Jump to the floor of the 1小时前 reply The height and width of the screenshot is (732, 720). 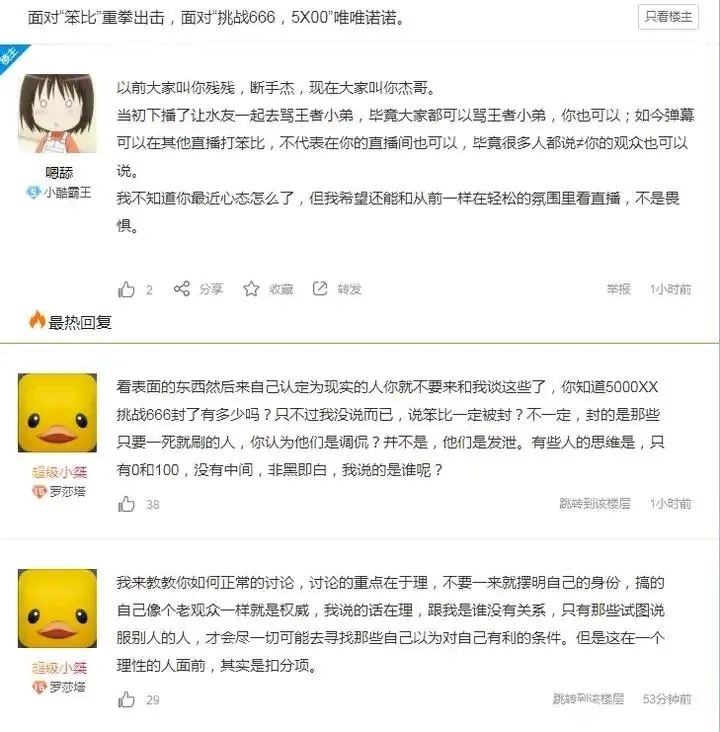pos(594,504)
